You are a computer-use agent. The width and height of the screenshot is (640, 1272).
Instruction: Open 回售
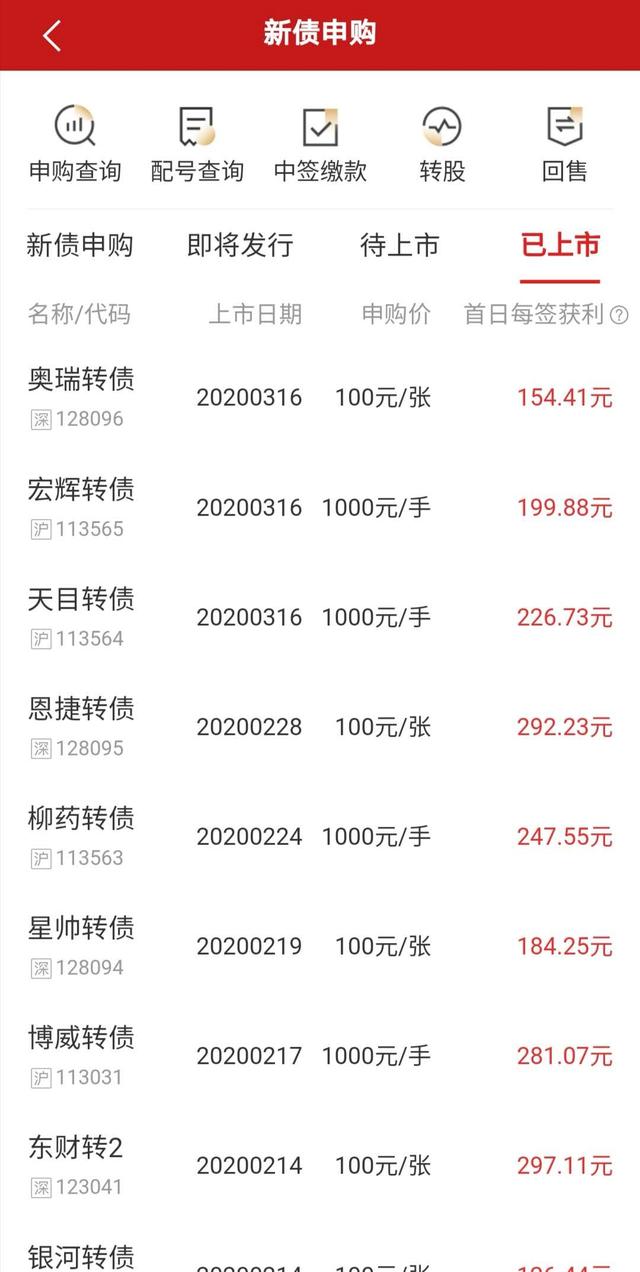pyautogui.click(x=565, y=145)
